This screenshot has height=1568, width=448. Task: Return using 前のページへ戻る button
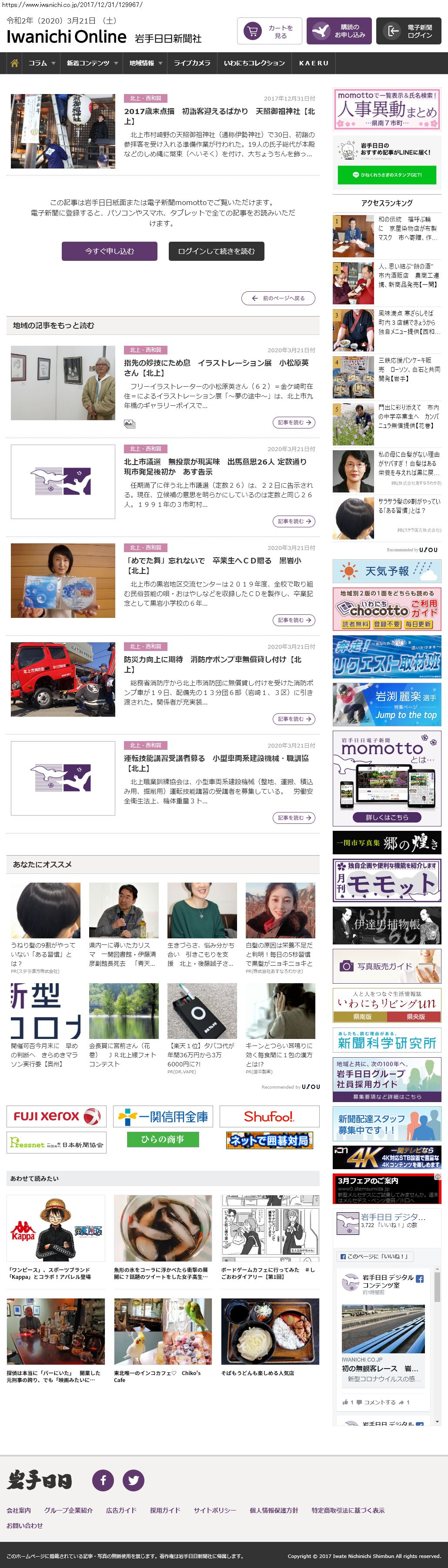coord(278,298)
